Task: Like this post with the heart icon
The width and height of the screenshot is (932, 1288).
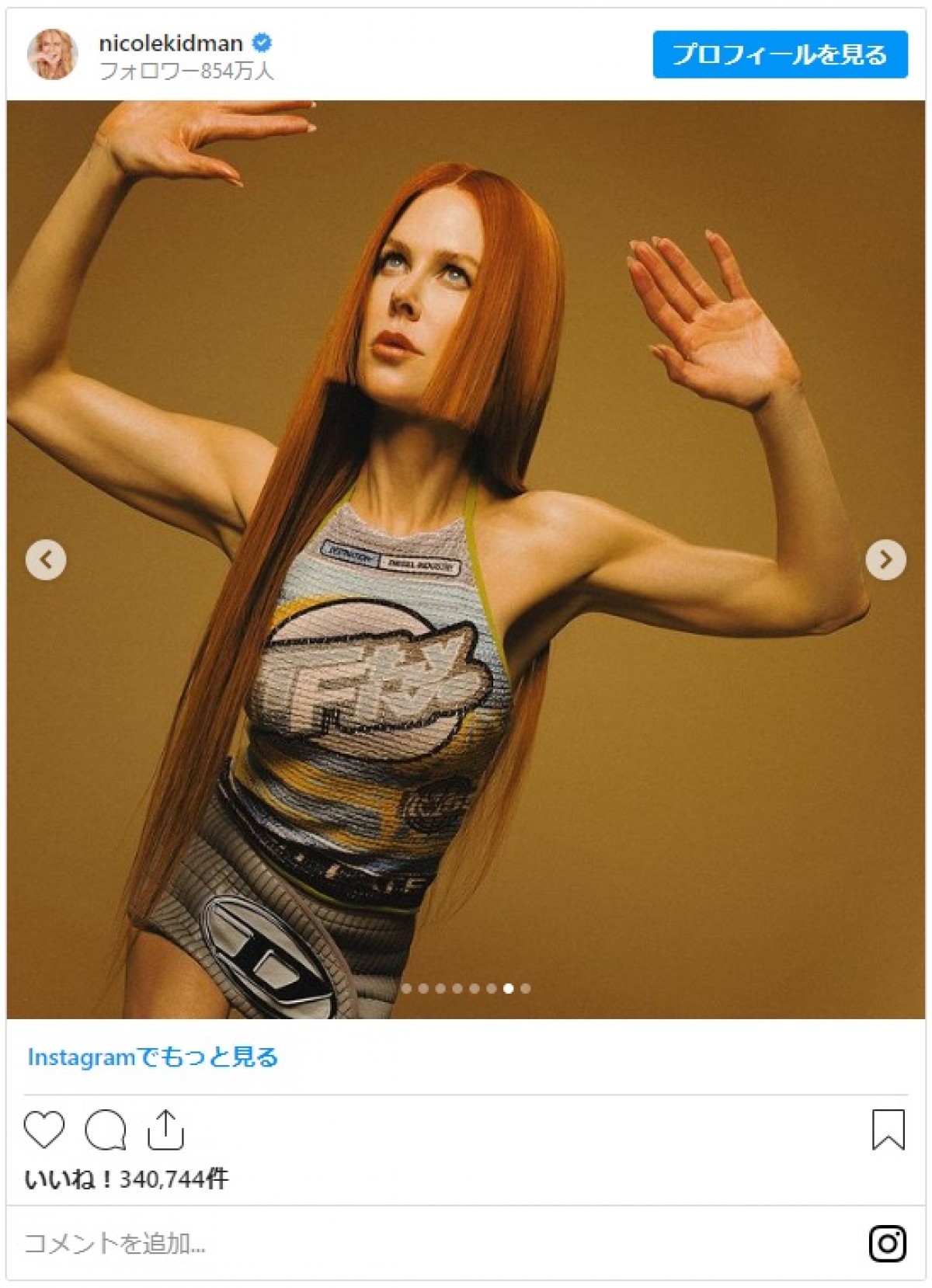Action: pyautogui.click(x=44, y=1130)
